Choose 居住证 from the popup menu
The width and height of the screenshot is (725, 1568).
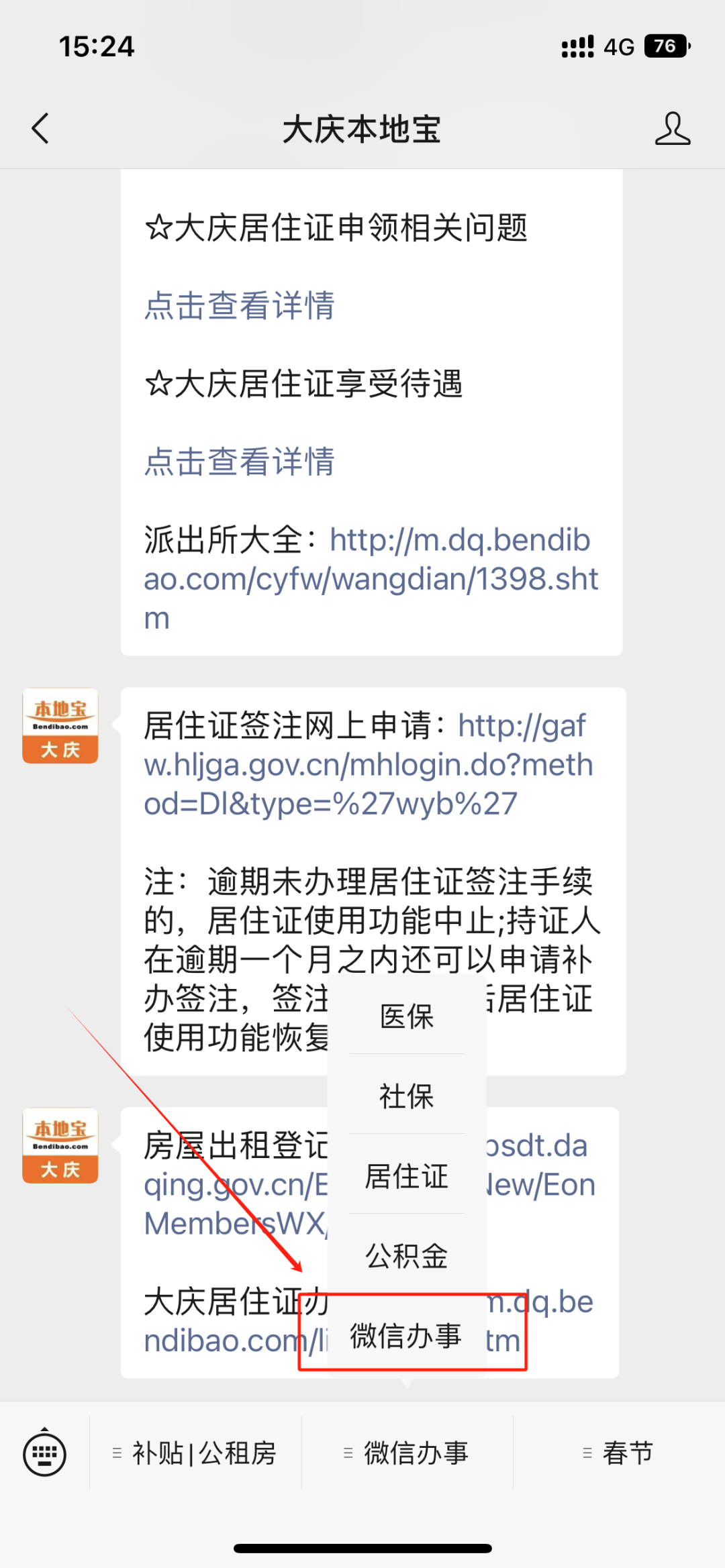407,1176
